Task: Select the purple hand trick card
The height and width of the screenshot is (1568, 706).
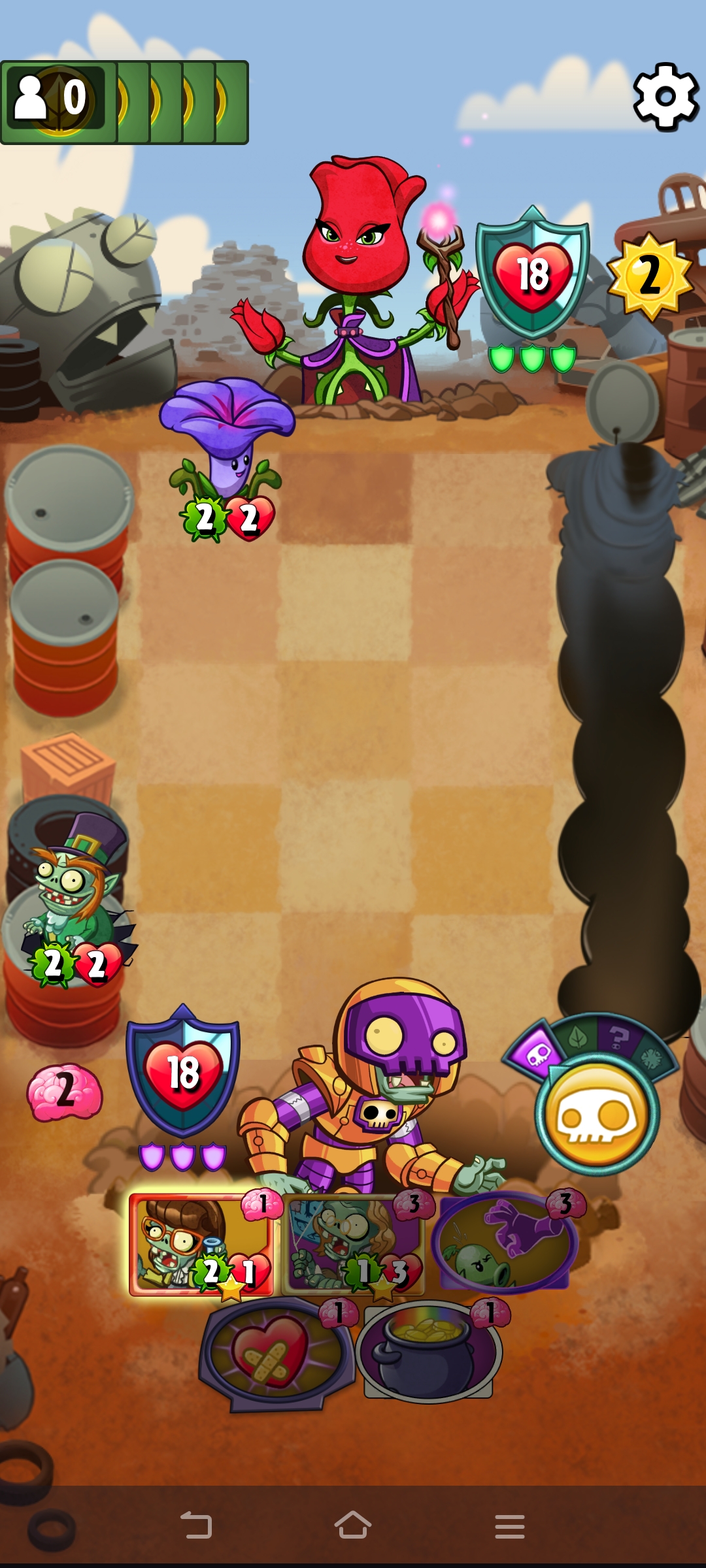Action: coord(503,1241)
